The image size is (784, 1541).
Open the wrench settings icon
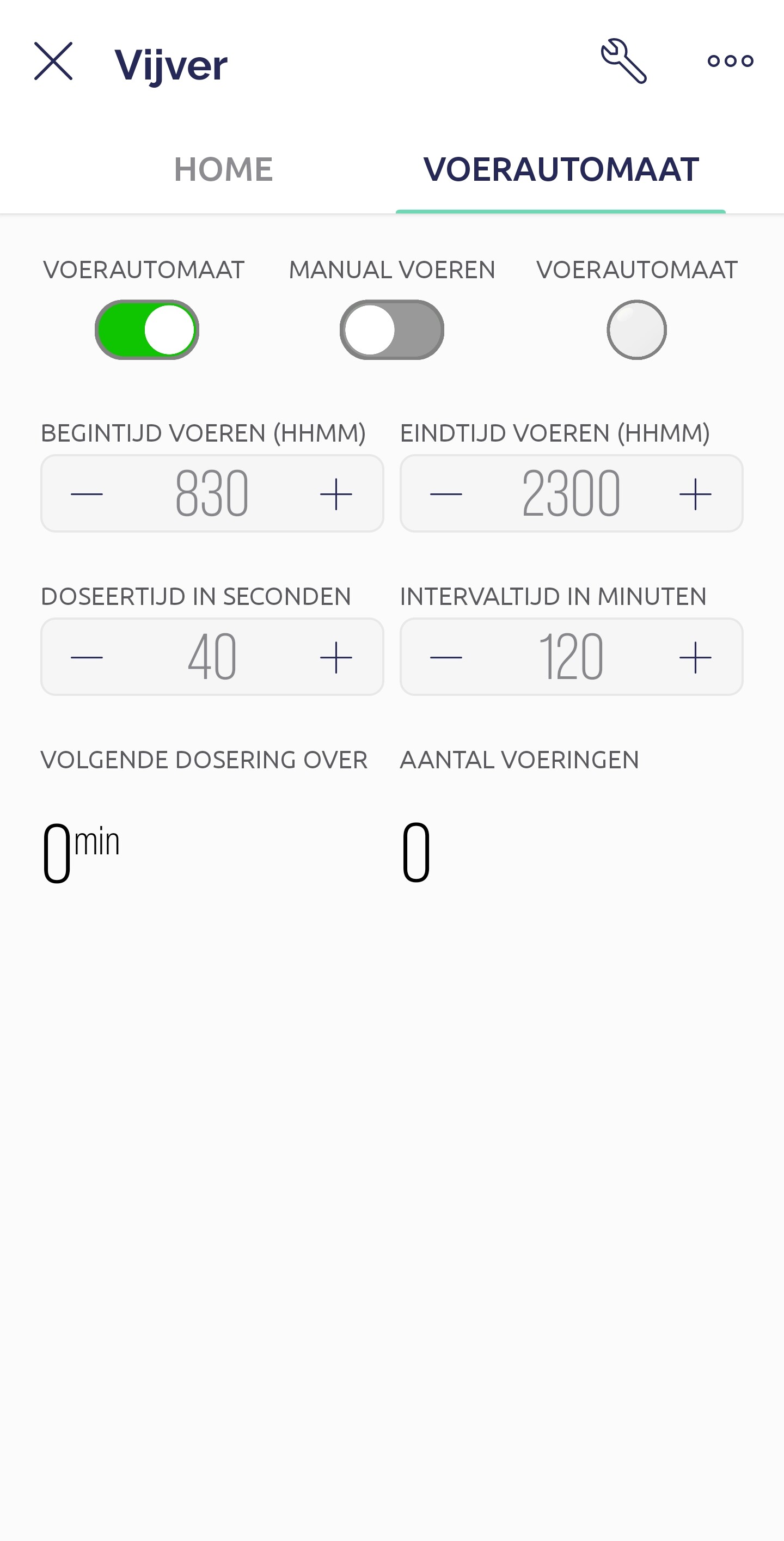[624, 61]
